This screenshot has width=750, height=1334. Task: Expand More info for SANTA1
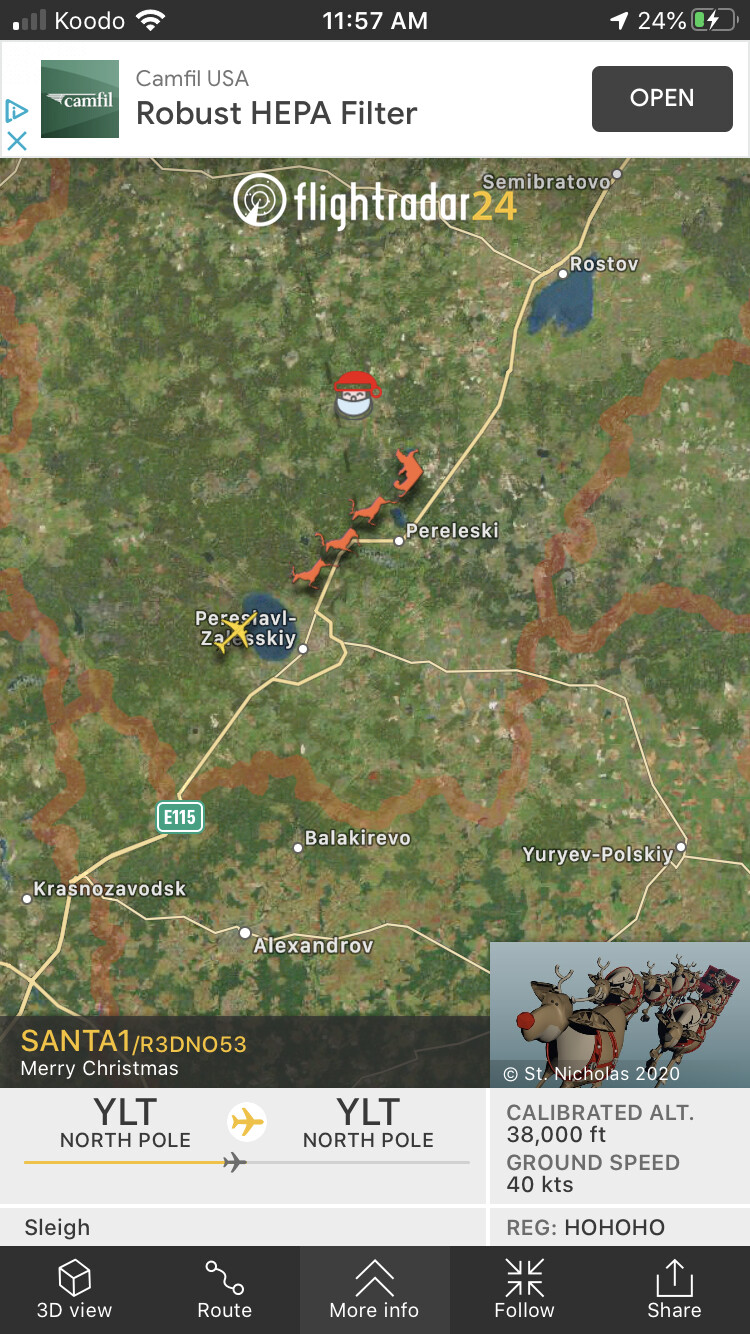374,1289
